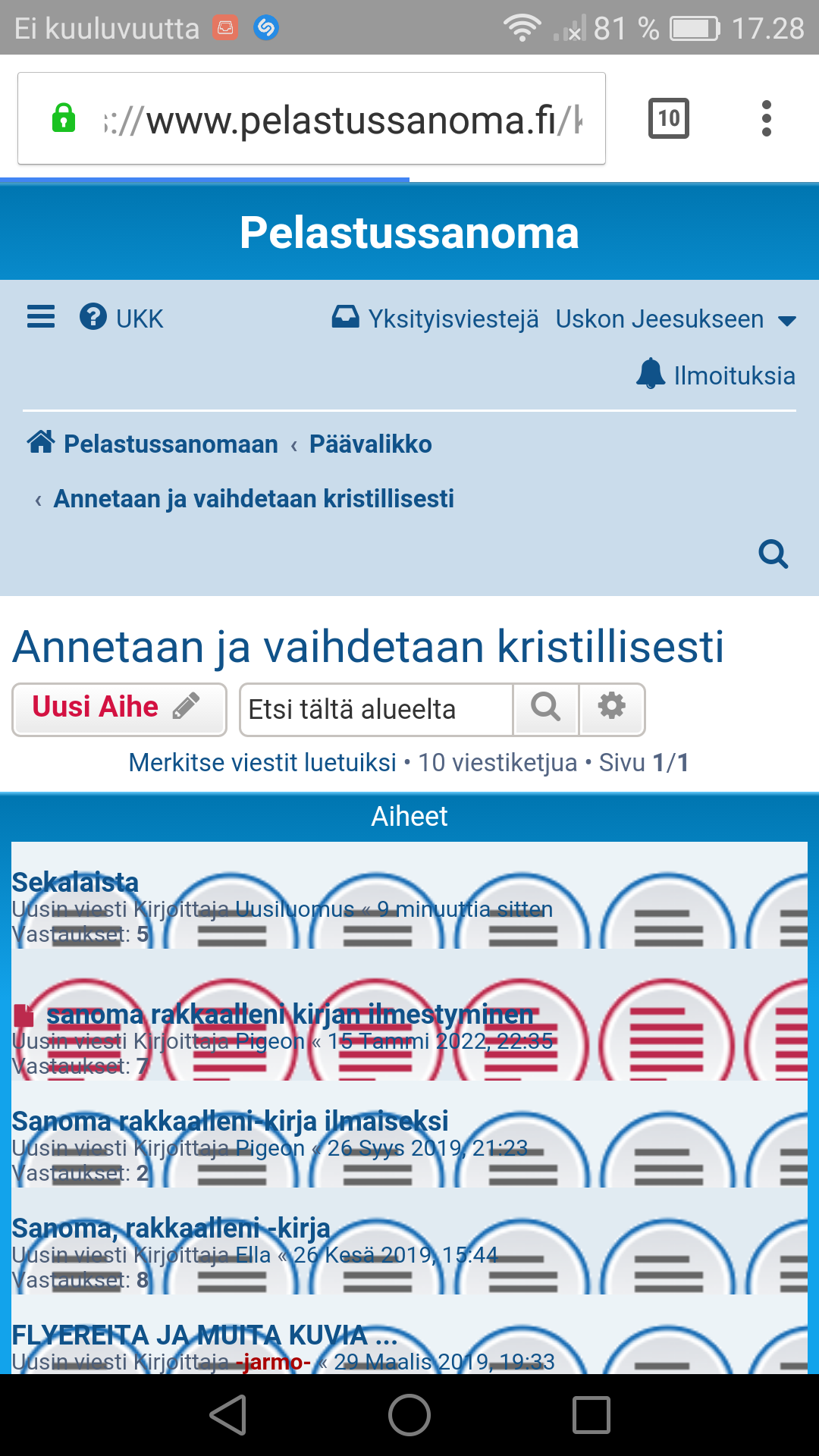Go back with the system back button
819x1456 pixels.
(227, 1415)
